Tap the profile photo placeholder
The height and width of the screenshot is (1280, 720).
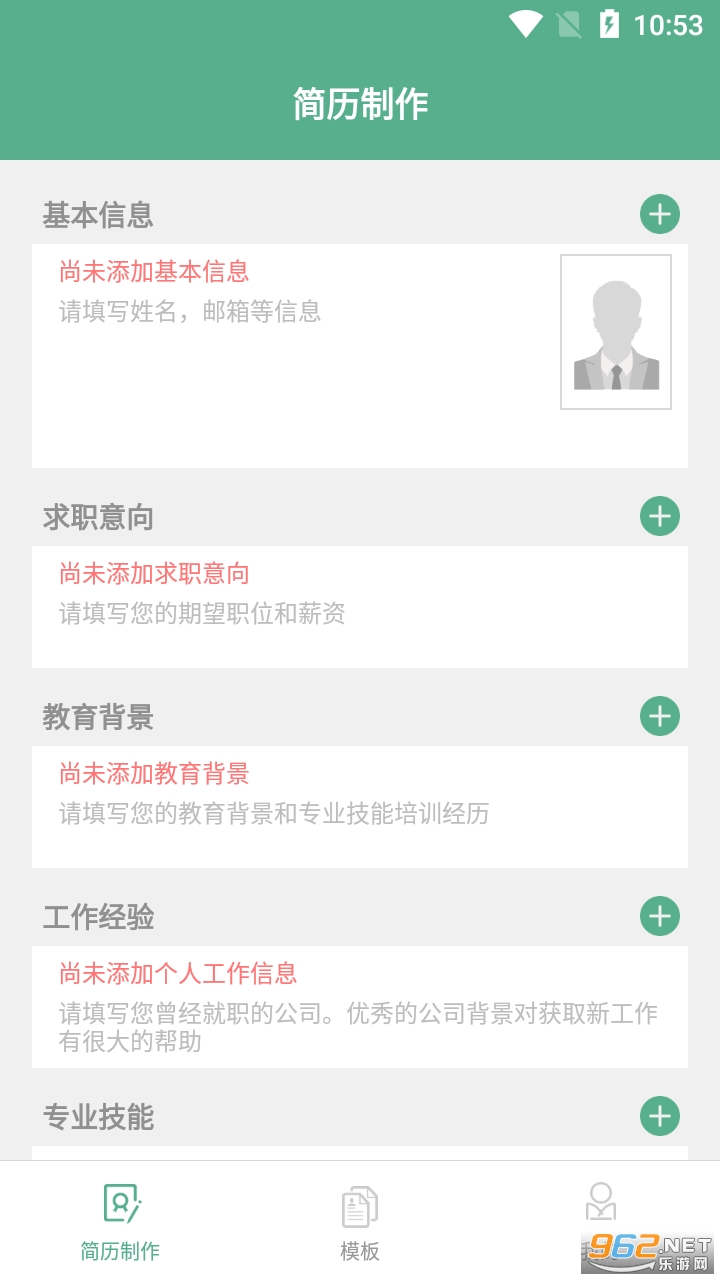click(615, 332)
